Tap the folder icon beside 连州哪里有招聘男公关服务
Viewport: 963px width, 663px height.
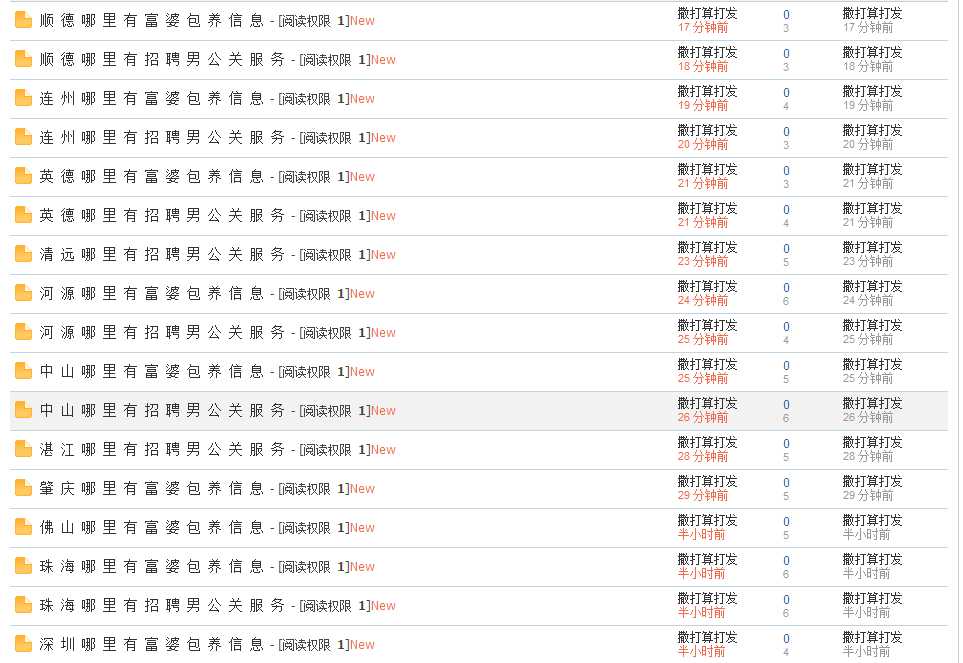[x=23, y=137]
